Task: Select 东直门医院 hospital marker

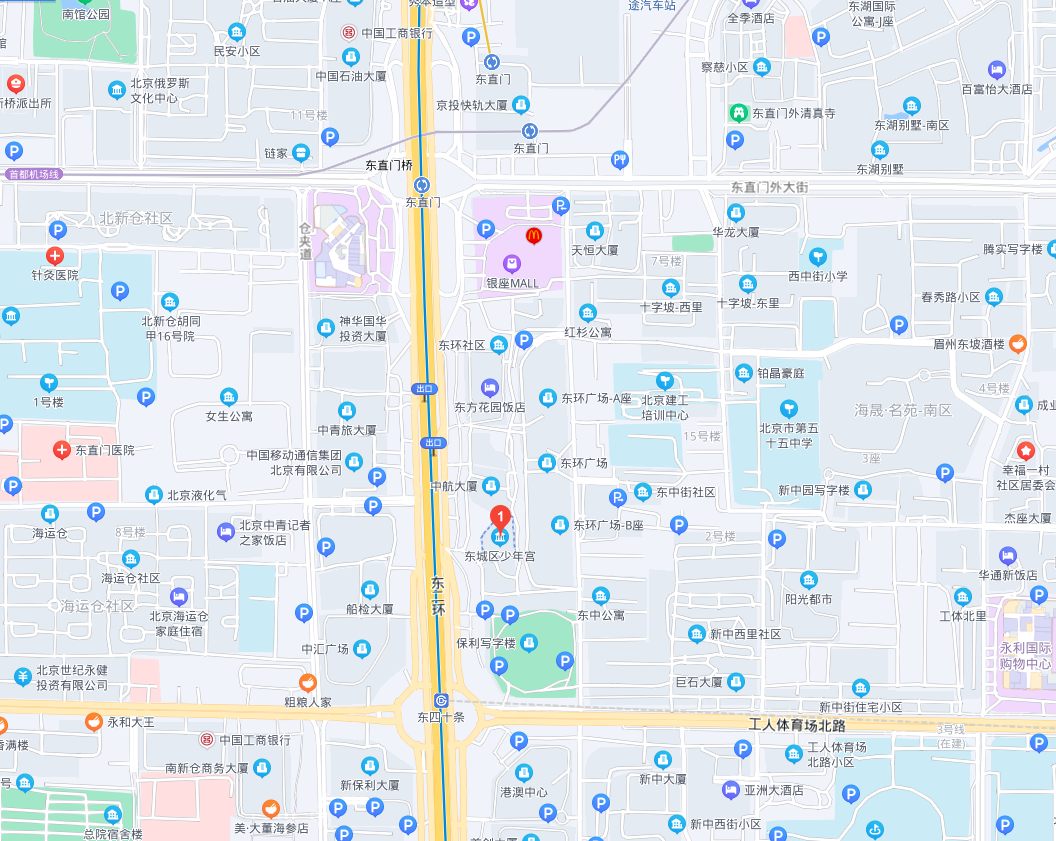Action: coord(62,450)
